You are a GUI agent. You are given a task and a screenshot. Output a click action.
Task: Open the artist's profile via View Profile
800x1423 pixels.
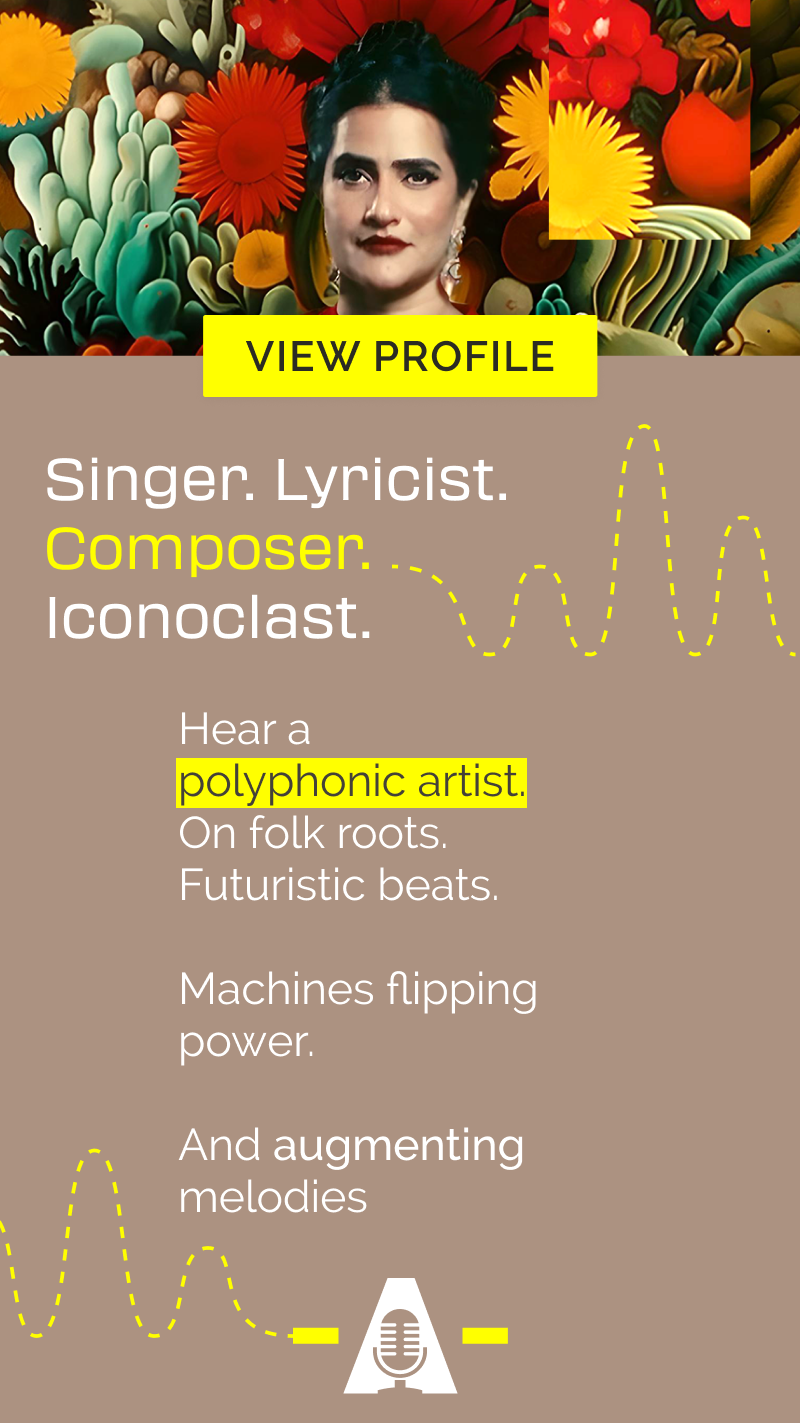pyautogui.click(x=400, y=357)
